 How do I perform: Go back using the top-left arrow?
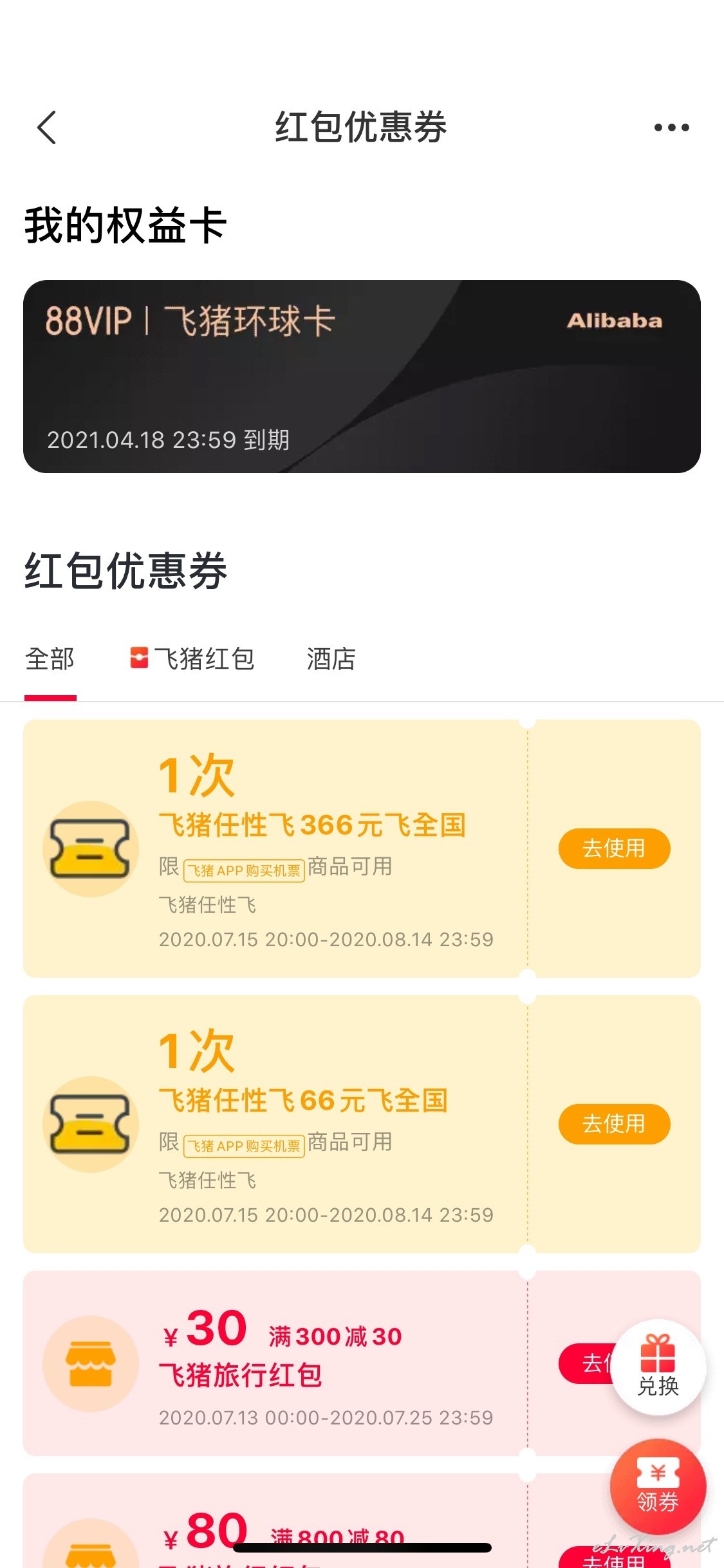tap(47, 127)
